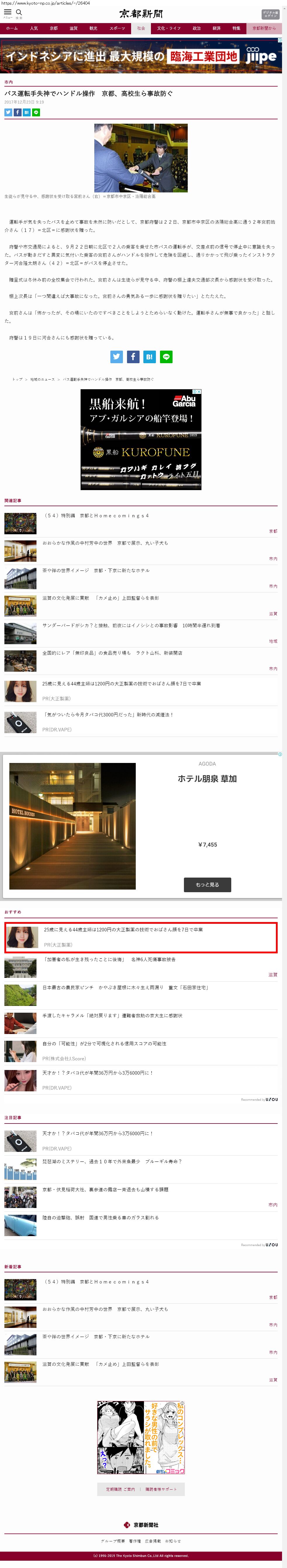Open 著作権 footer link
Screen dimensions: 287x1568
[134, 1541]
